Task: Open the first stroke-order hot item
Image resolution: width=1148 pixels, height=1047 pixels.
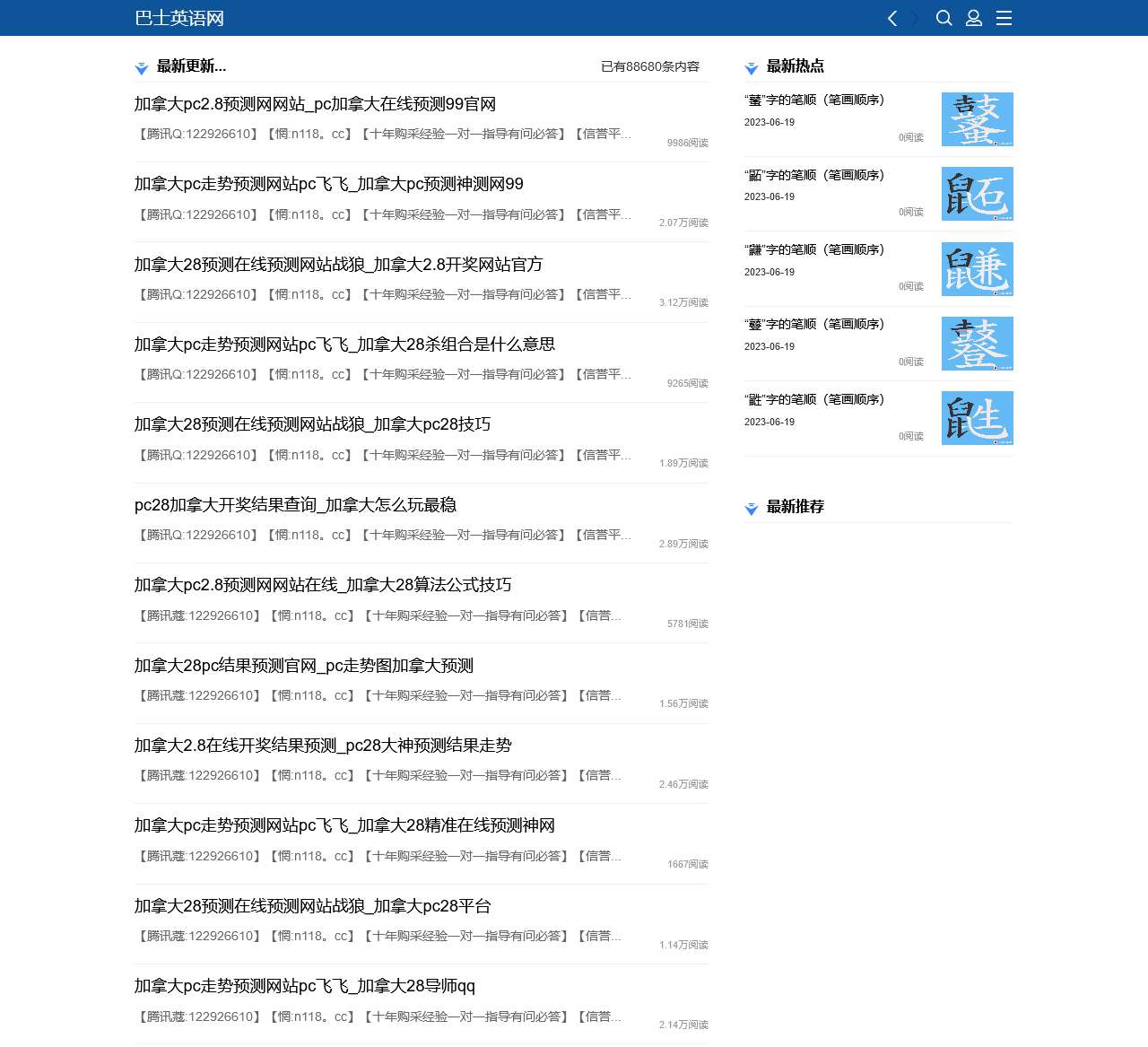Action: click(x=814, y=100)
